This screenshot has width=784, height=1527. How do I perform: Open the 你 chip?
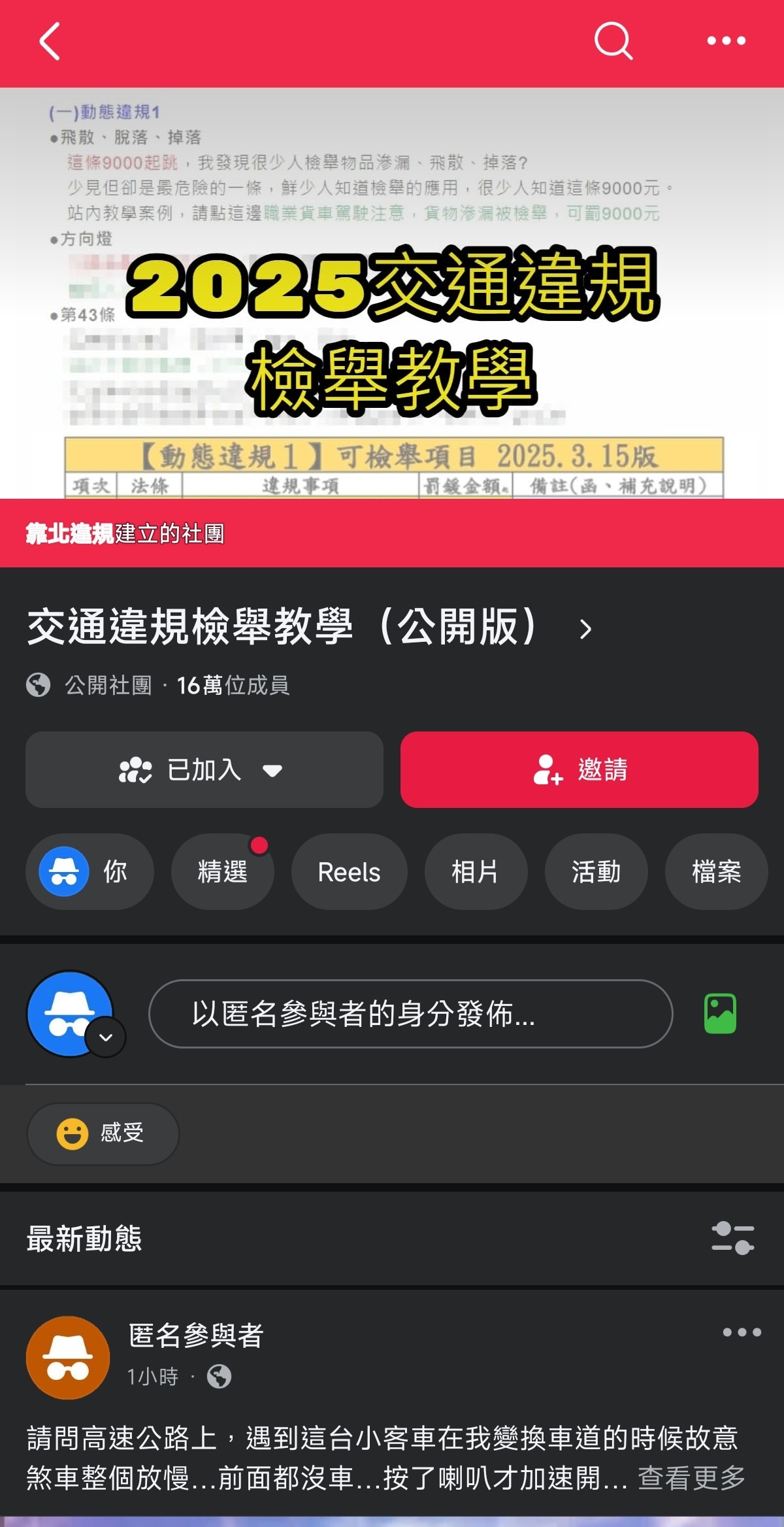pyautogui.click(x=90, y=871)
